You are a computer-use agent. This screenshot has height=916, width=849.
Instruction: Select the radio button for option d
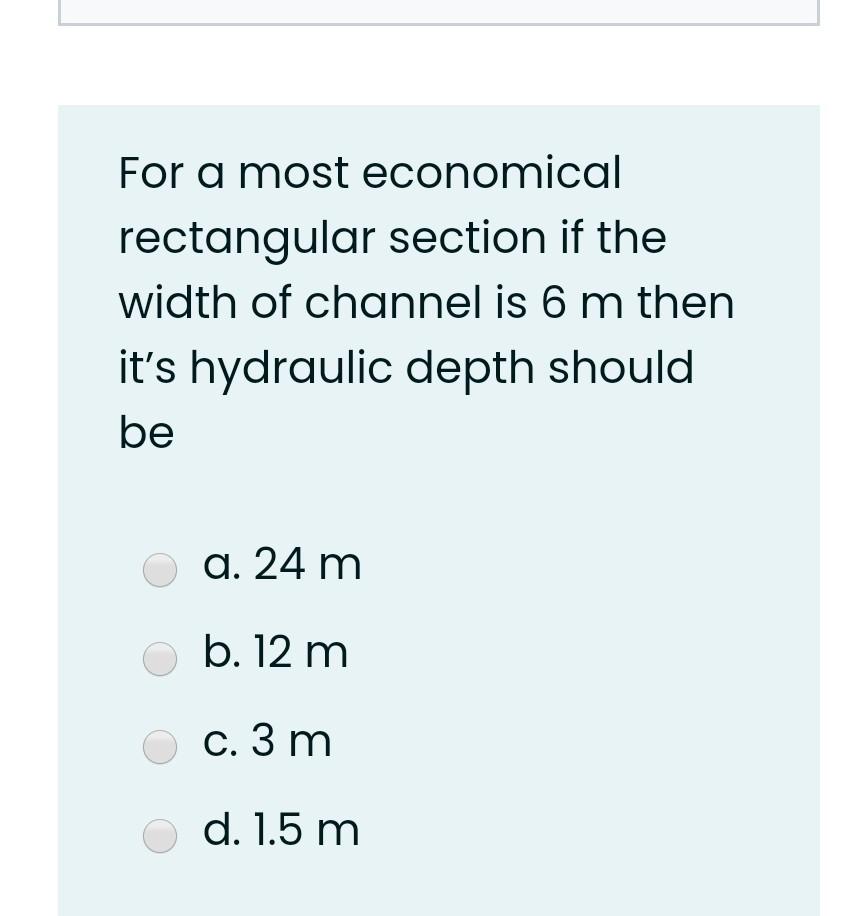(160, 836)
